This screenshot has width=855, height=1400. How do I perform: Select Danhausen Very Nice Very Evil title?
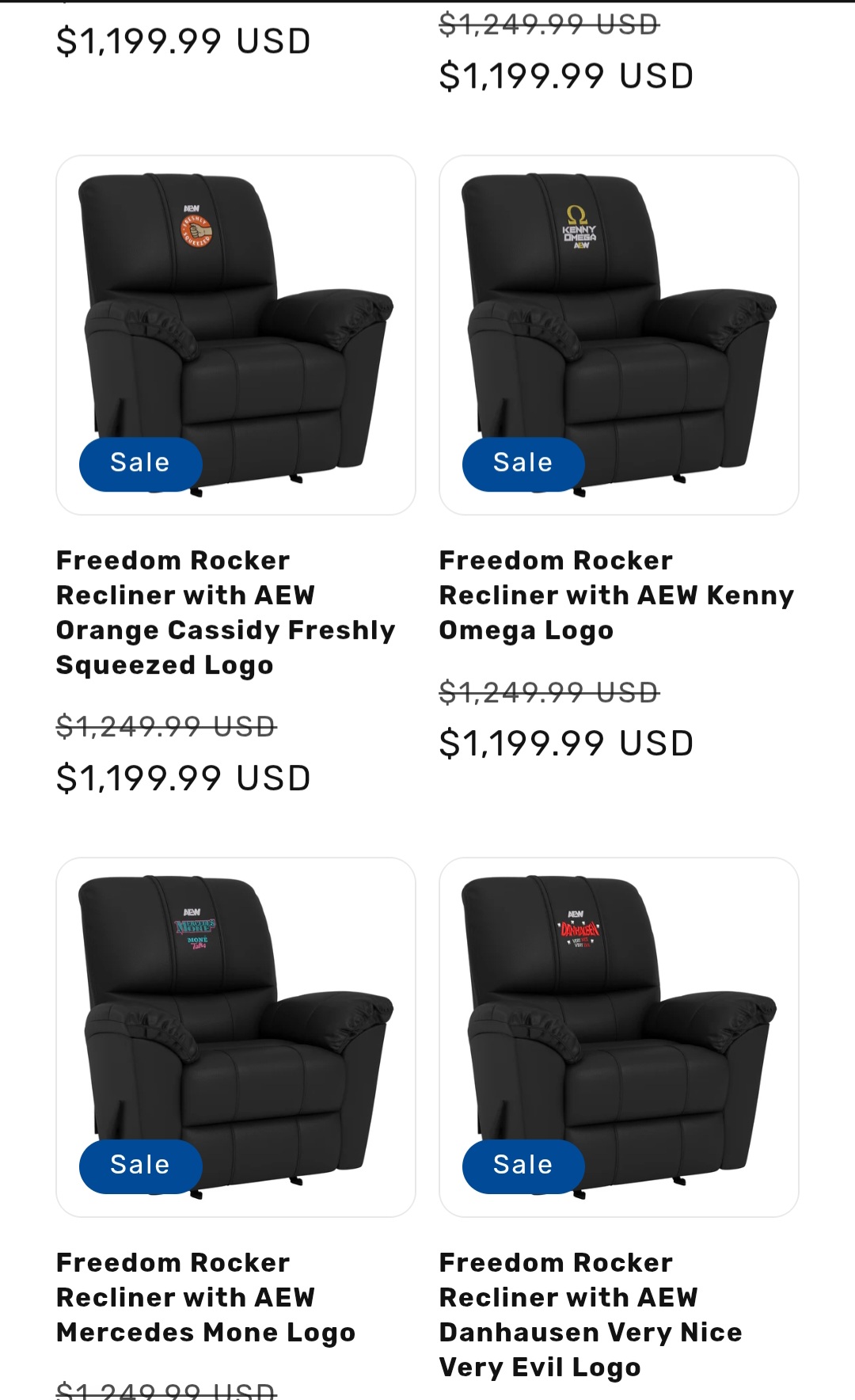(590, 1314)
